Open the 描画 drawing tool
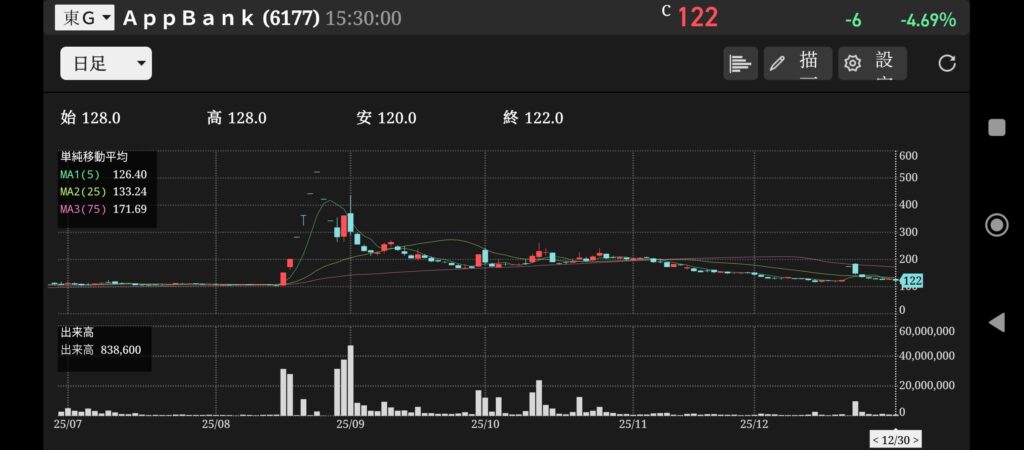The width and height of the screenshot is (1024, 450). 797,64
